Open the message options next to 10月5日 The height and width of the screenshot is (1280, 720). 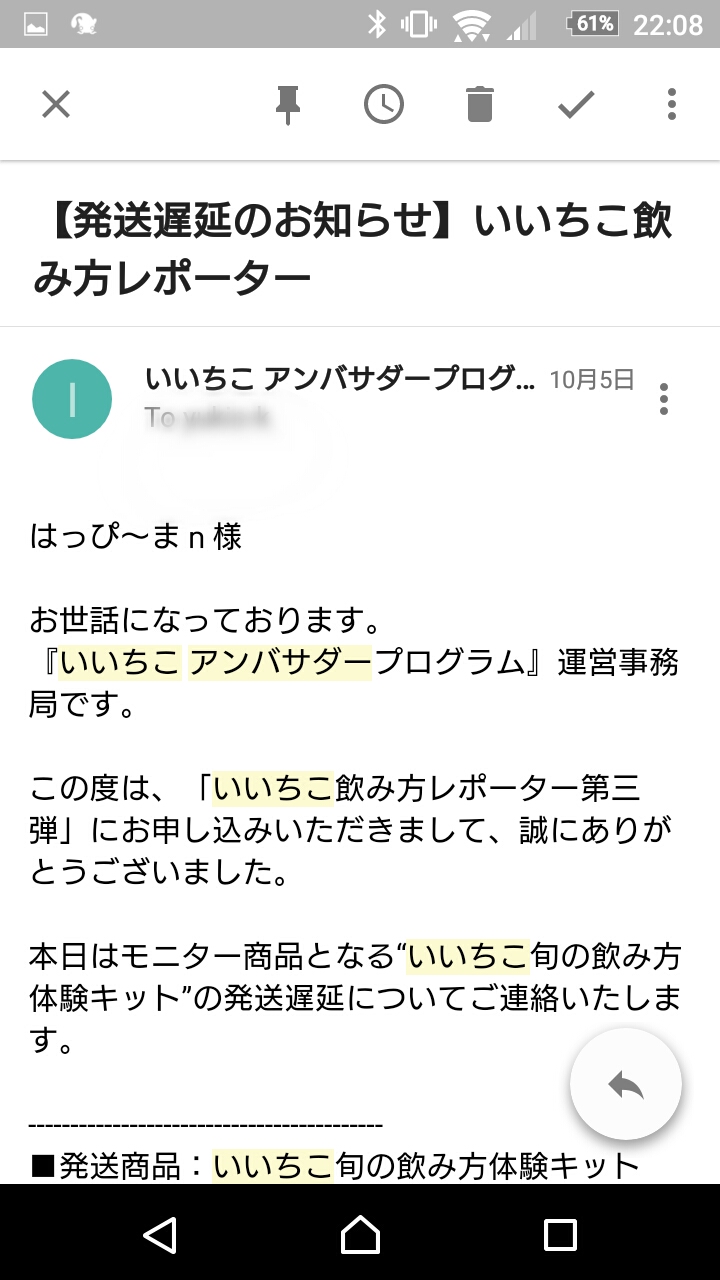pos(664,398)
